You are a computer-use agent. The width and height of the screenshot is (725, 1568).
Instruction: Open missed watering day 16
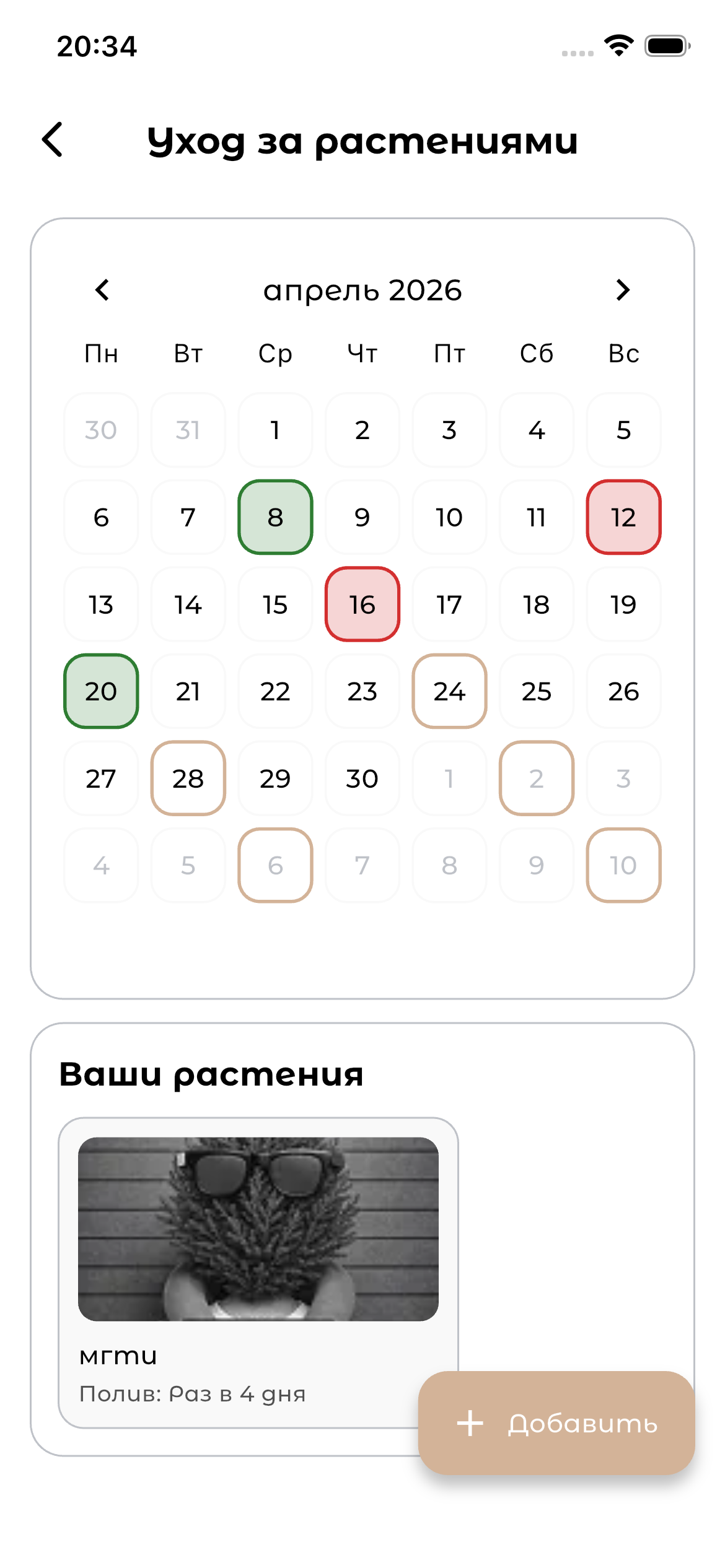362,605
